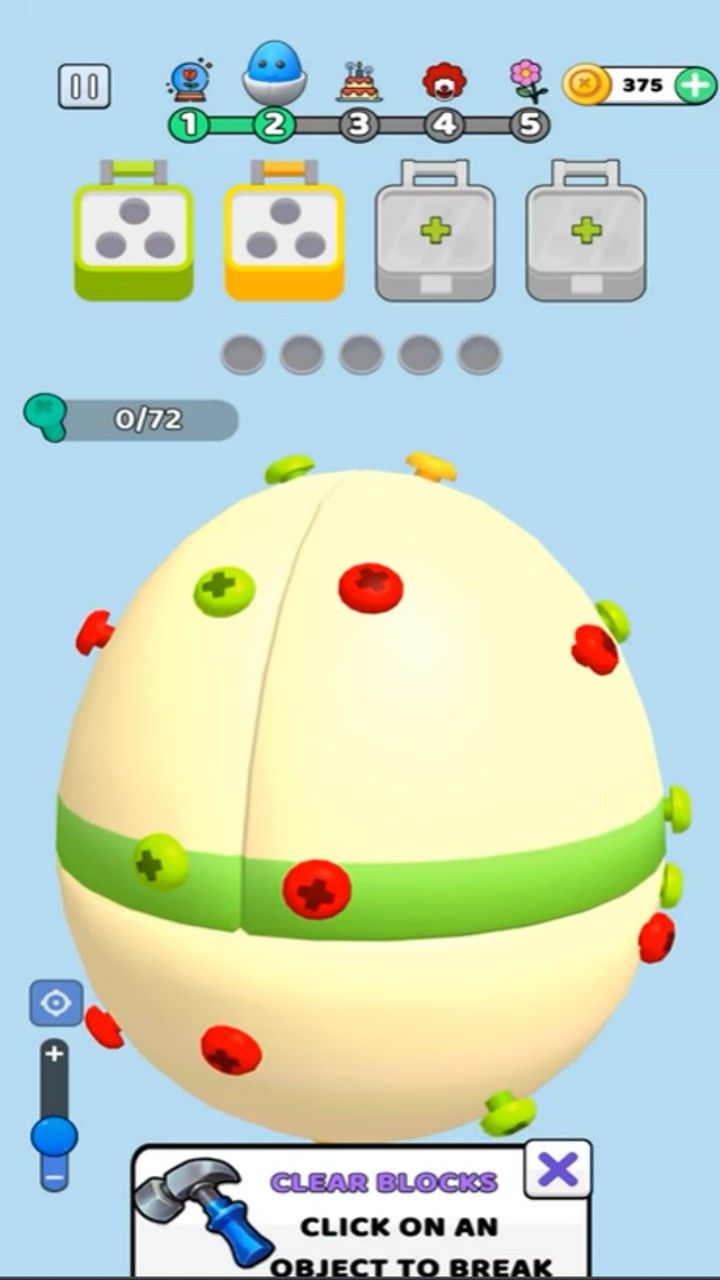This screenshot has width=720, height=1280.
Task: Recenter the camera view
Action: click(x=56, y=1003)
